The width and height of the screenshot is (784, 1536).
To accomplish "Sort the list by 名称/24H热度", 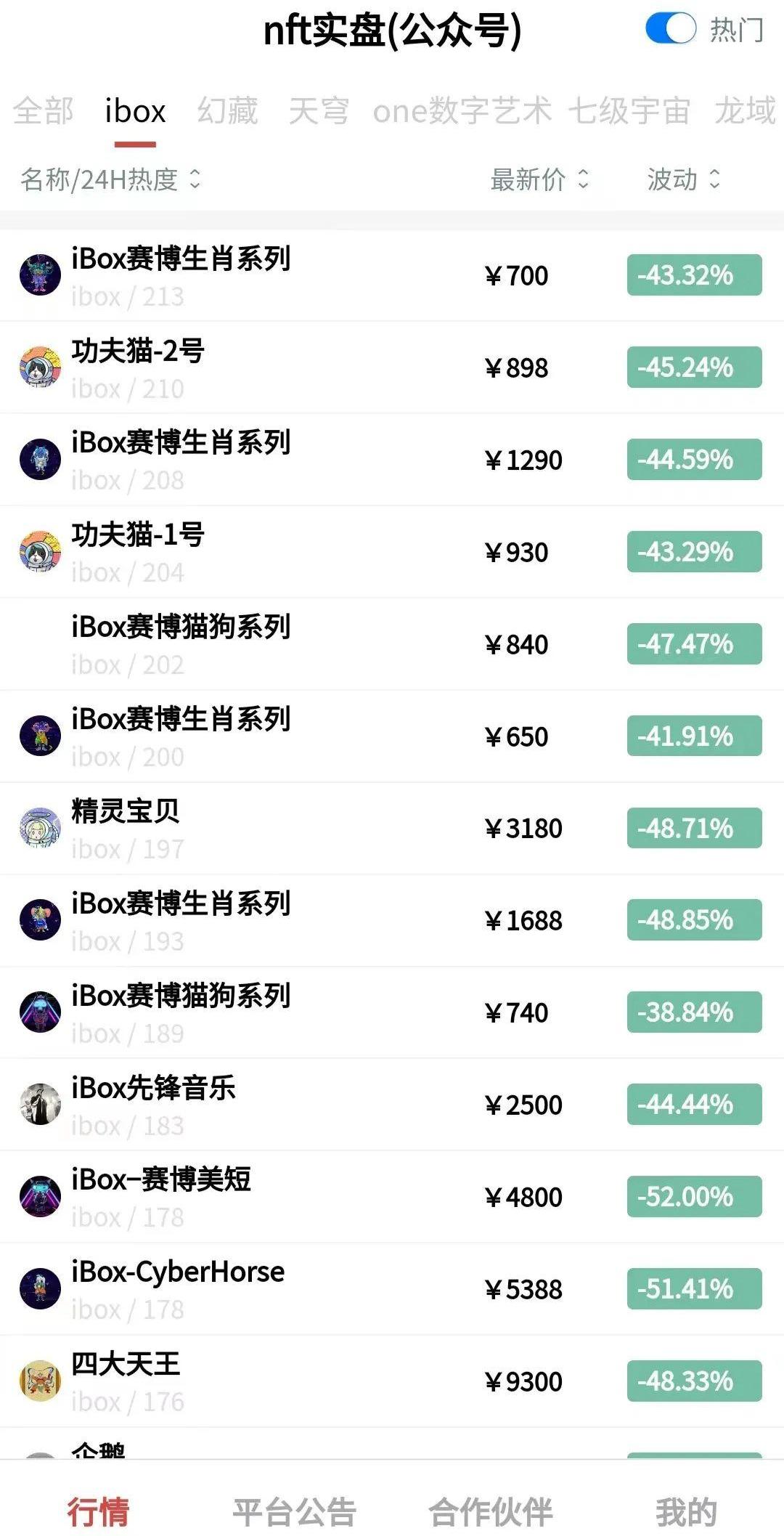I will (110, 179).
